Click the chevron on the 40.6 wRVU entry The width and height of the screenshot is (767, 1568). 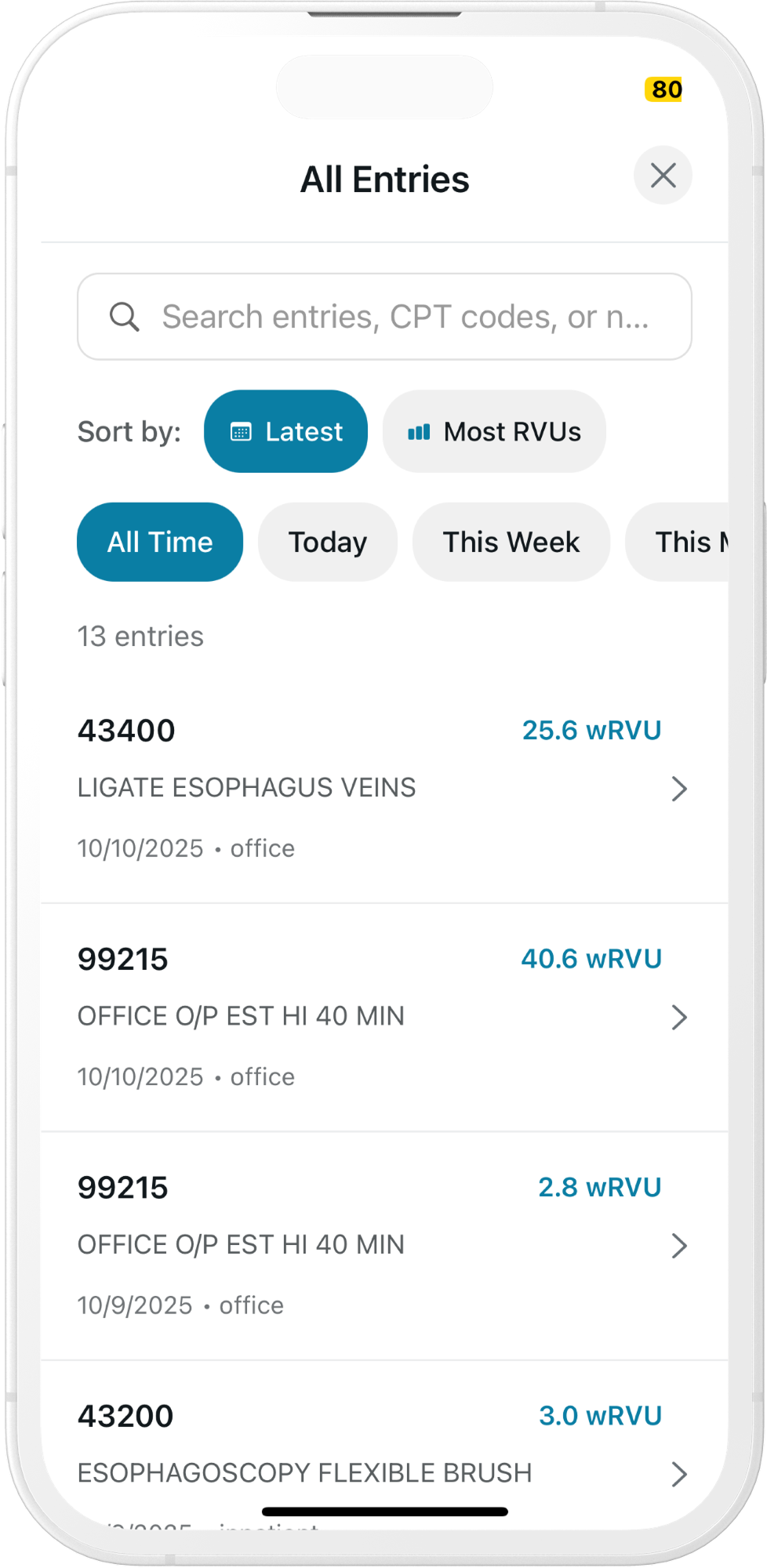679,1017
